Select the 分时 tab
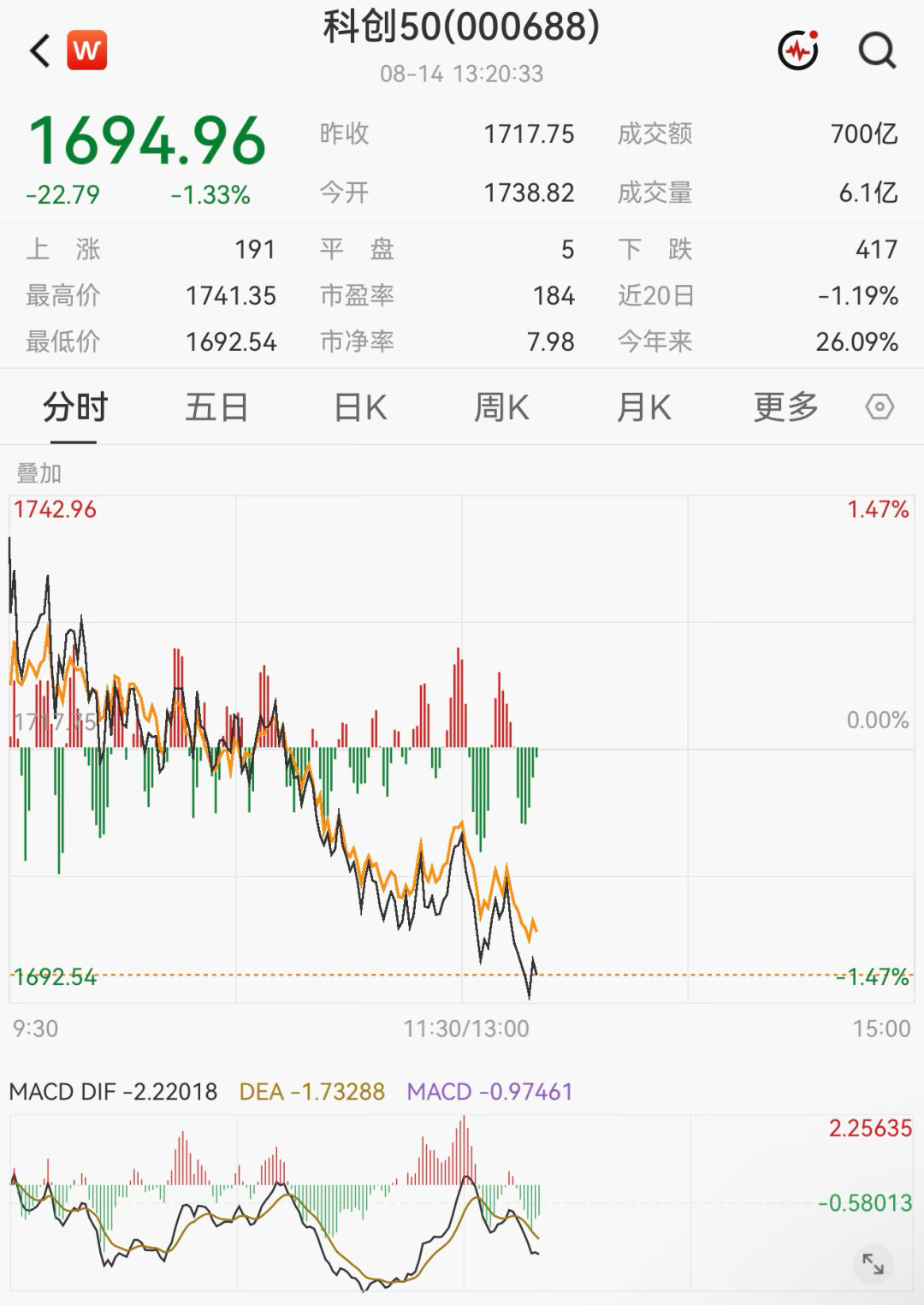This screenshot has width=924, height=1305. click(74, 407)
